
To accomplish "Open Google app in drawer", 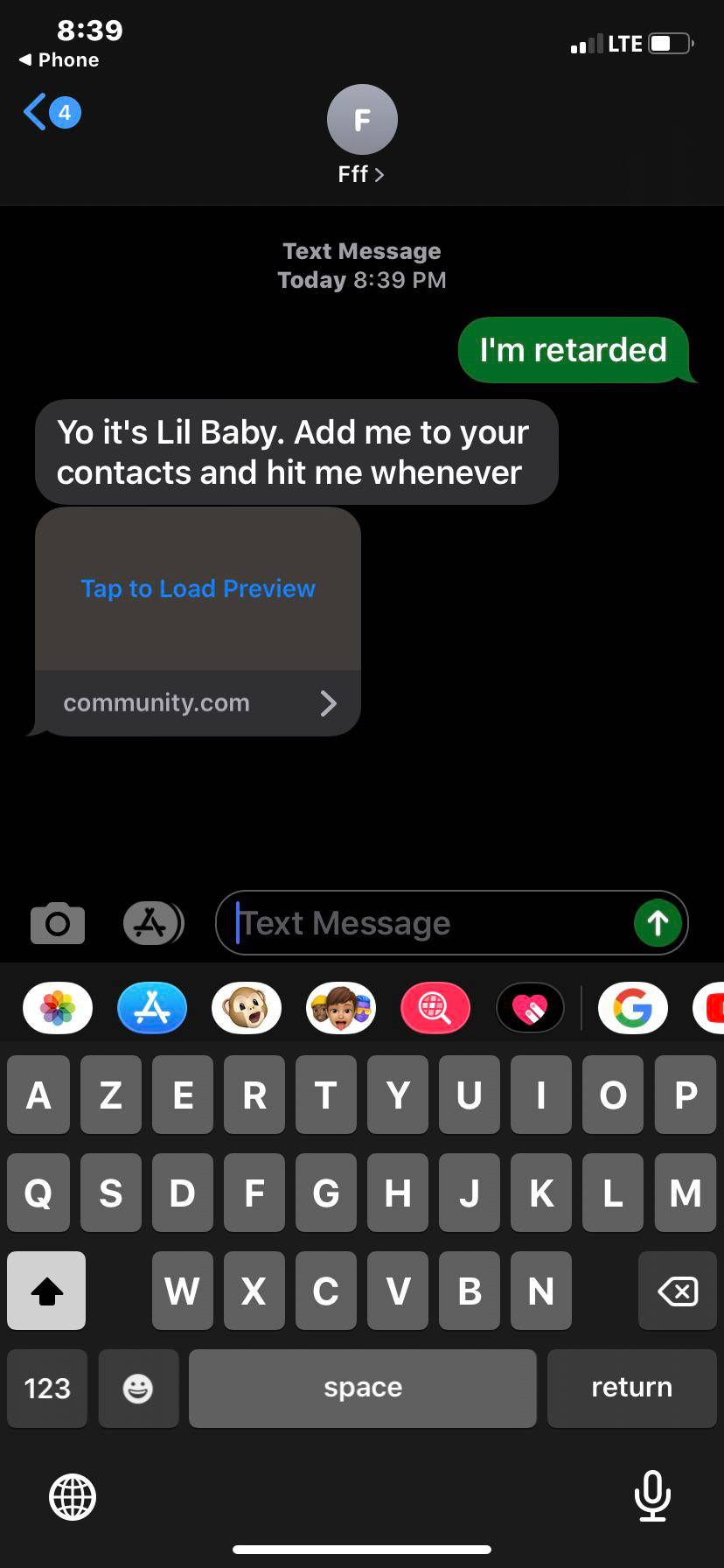I will coord(632,1009).
